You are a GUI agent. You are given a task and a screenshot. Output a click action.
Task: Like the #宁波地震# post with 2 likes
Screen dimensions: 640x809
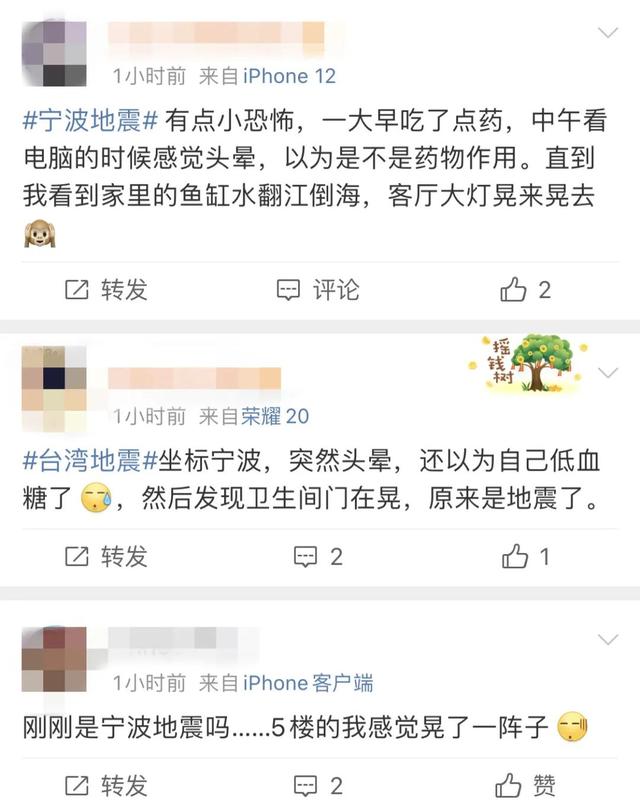[526, 290]
